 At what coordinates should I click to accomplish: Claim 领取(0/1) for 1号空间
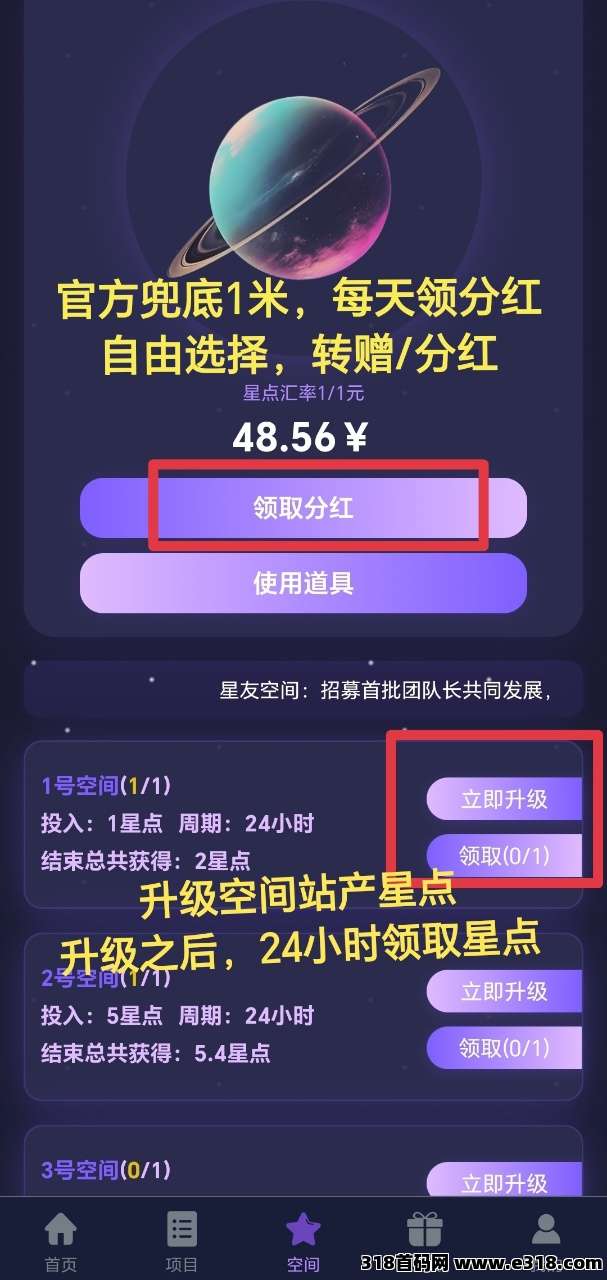(503, 855)
